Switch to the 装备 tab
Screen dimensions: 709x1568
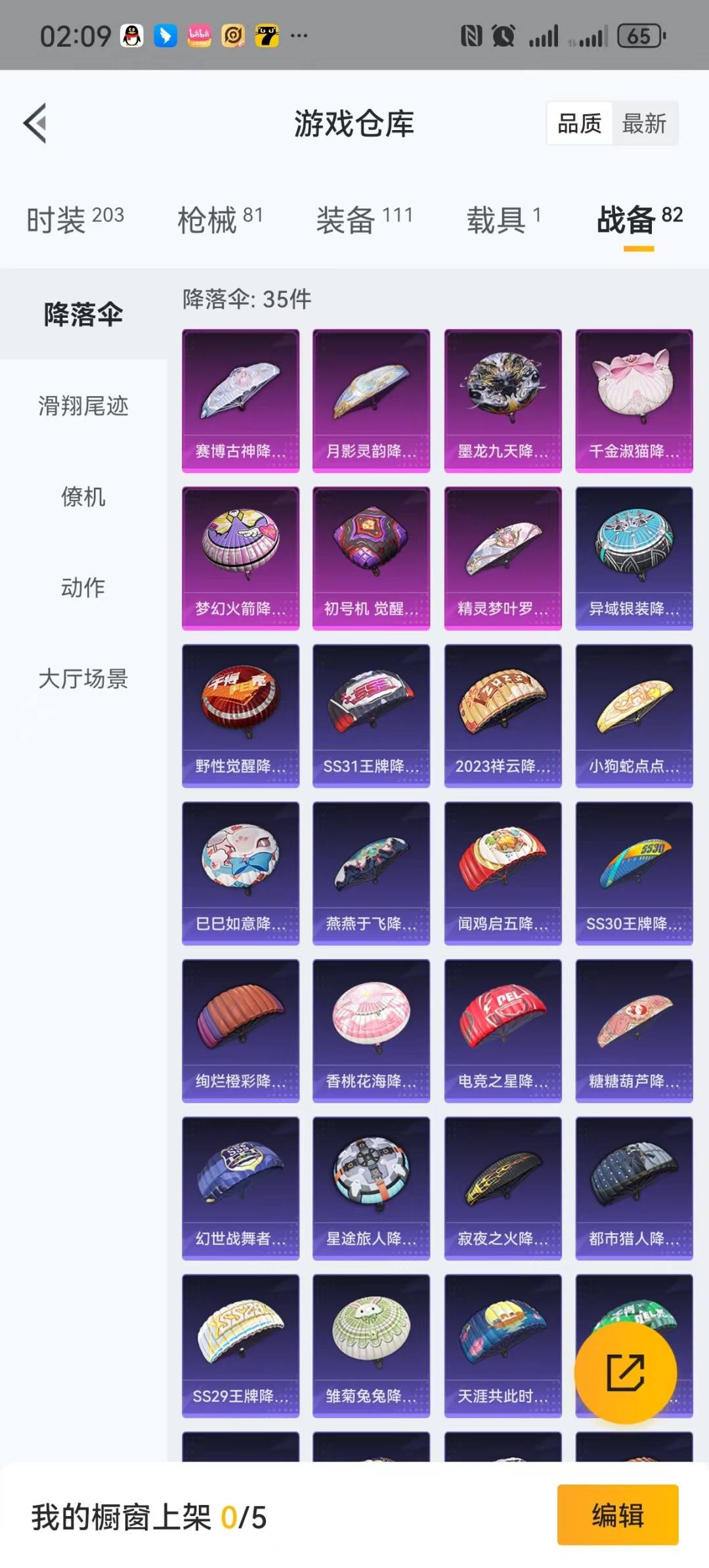[364, 219]
